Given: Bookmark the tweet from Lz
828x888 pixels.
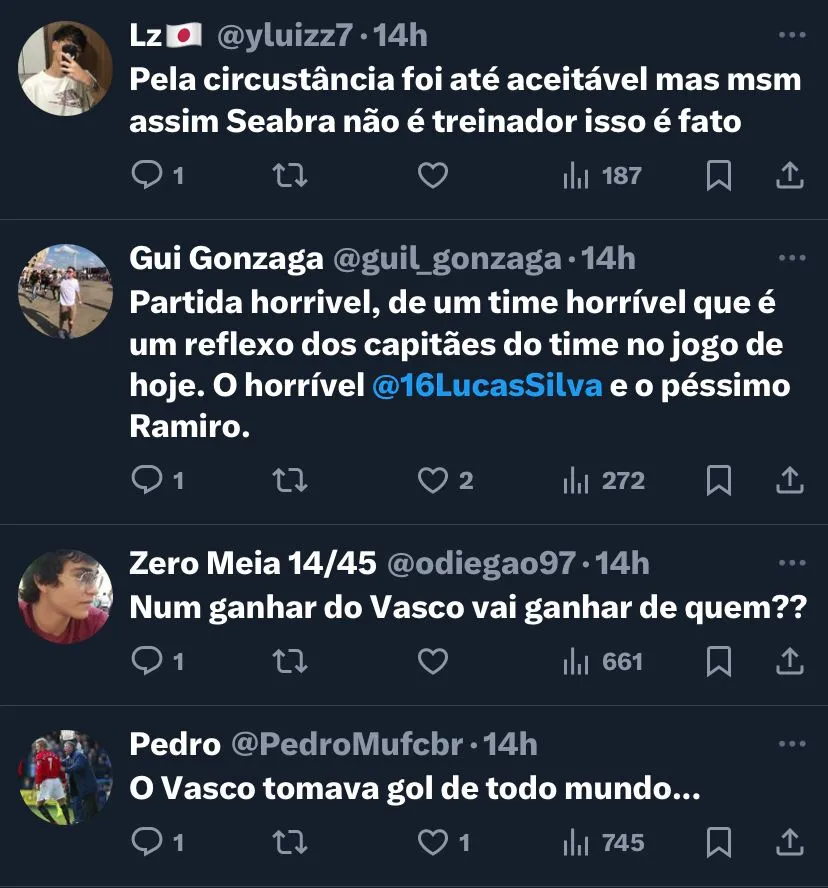Looking at the screenshot, I should click(718, 176).
